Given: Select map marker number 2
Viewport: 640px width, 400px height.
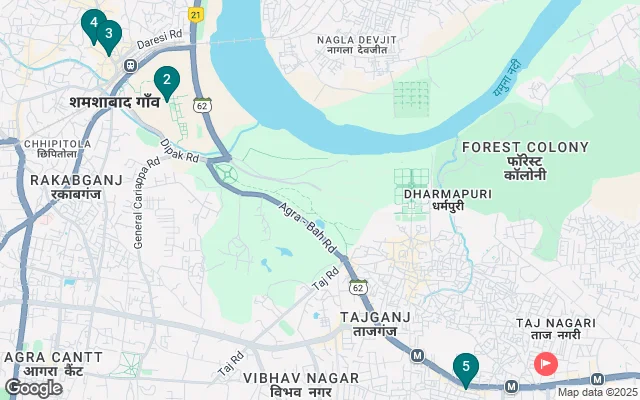Looking at the screenshot, I should (x=166, y=80).
